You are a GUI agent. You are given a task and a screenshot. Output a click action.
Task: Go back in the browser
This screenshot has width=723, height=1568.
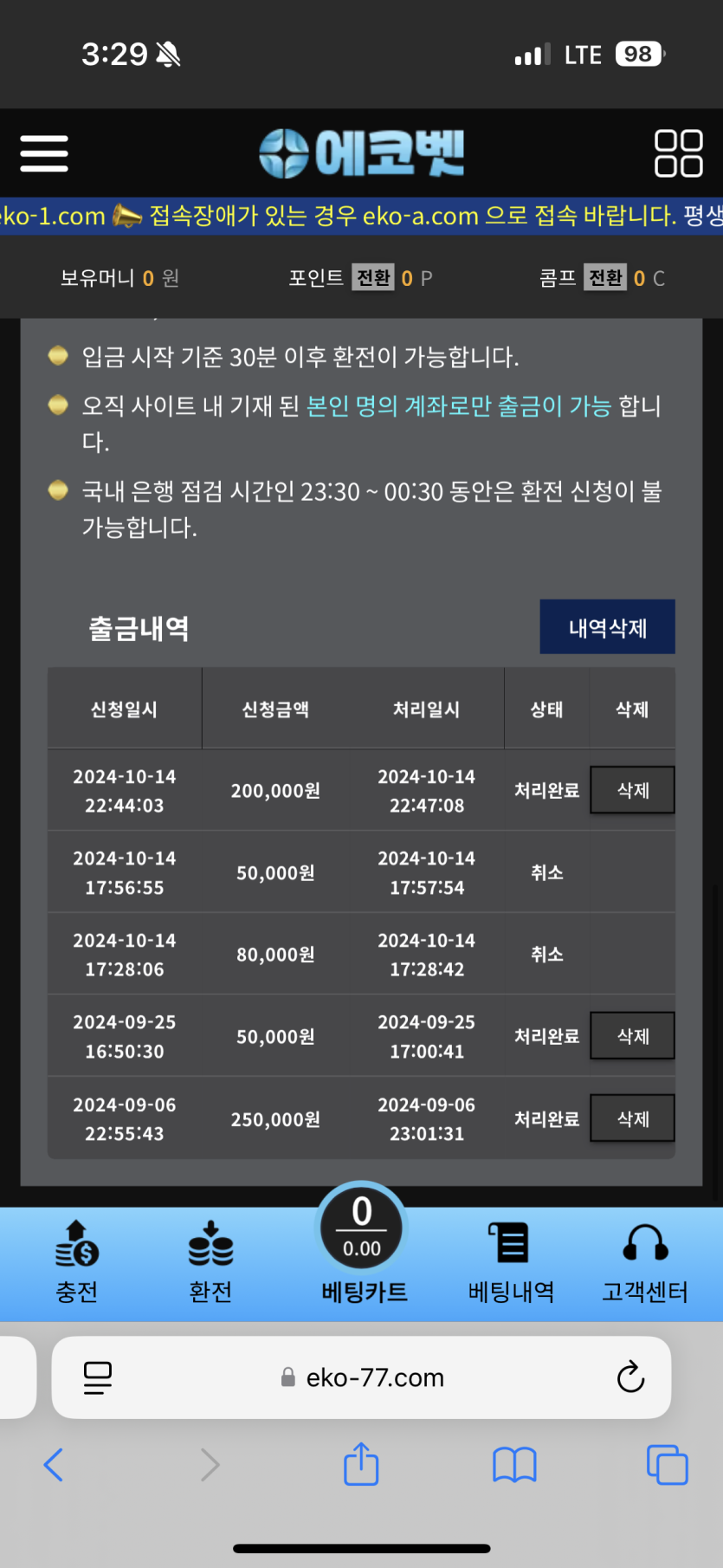pos(54,1465)
